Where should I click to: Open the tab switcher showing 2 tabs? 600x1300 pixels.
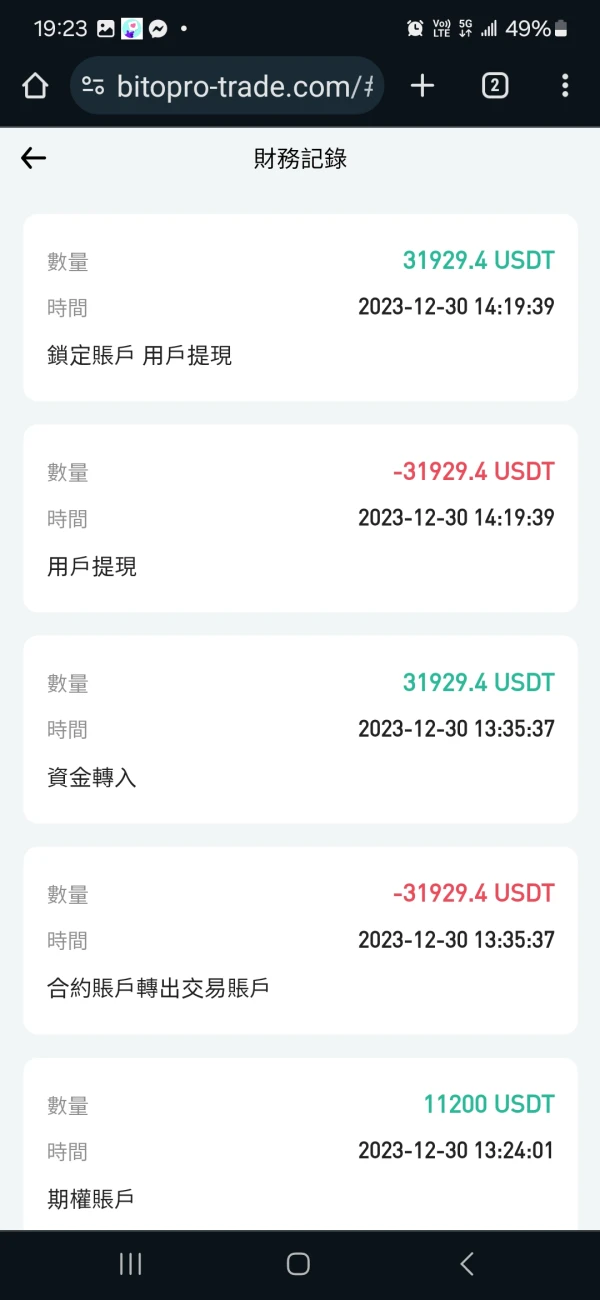494,86
